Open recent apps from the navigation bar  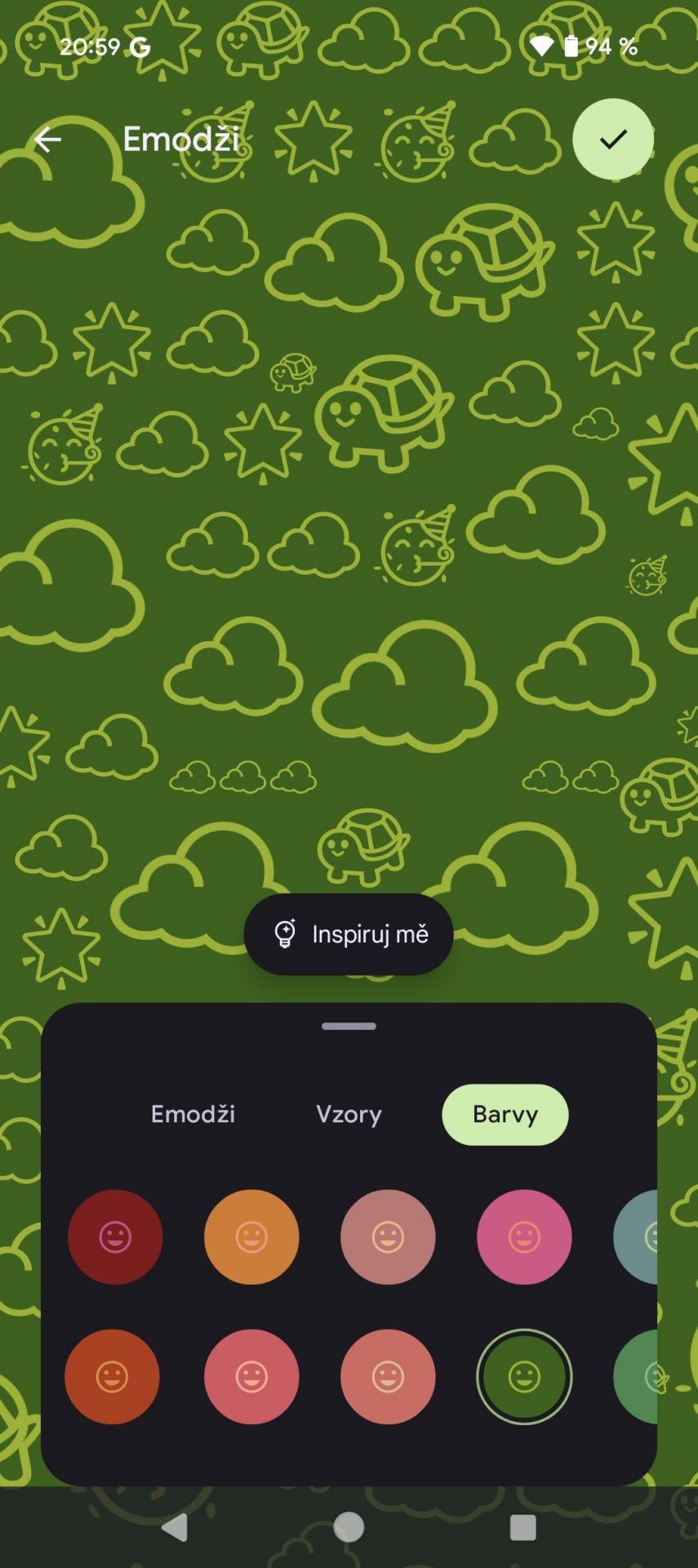(522, 1527)
